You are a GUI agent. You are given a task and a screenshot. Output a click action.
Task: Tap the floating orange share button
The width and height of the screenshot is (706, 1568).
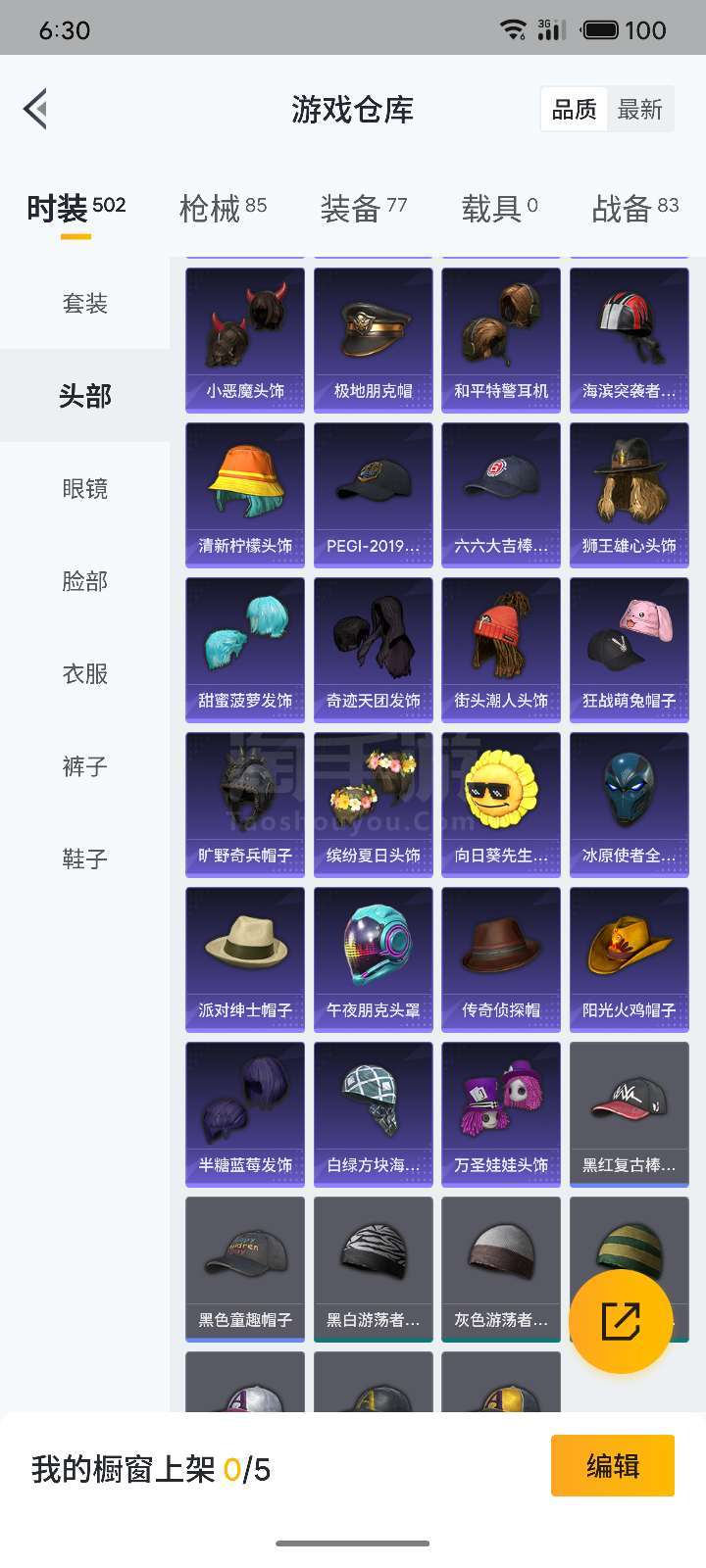pyautogui.click(x=621, y=1321)
